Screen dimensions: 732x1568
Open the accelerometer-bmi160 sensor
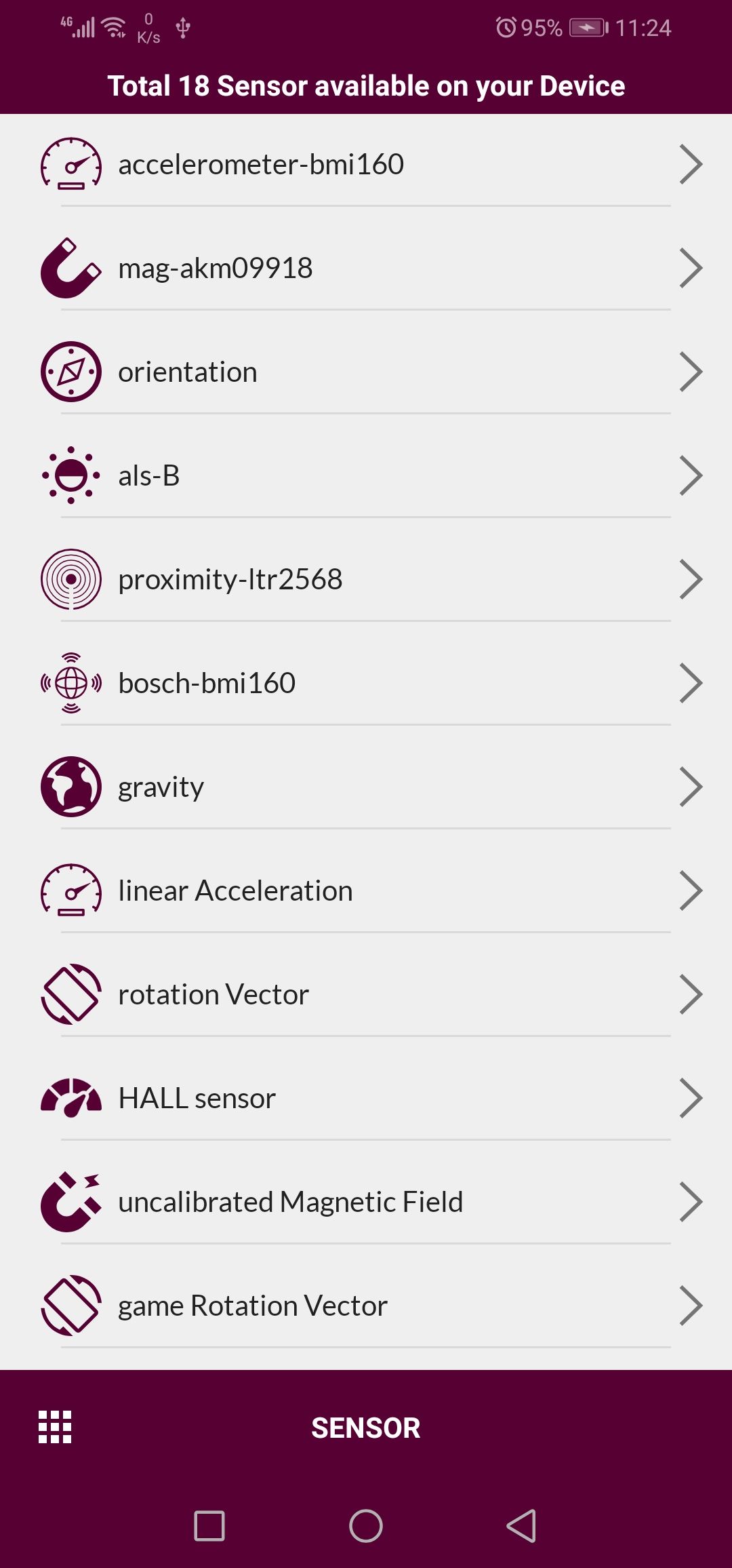(x=366, y=165)
